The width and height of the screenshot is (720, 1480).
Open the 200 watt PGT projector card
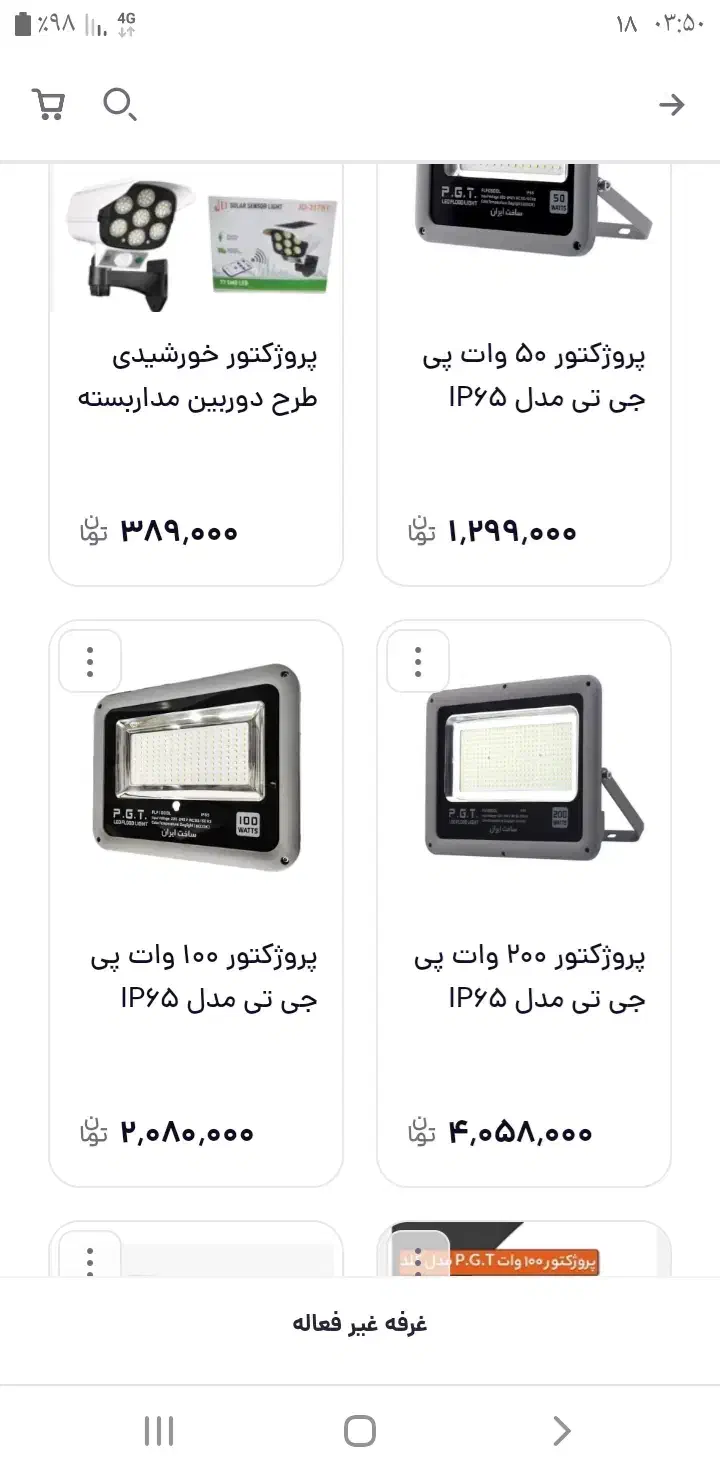[x=524, y=903]
